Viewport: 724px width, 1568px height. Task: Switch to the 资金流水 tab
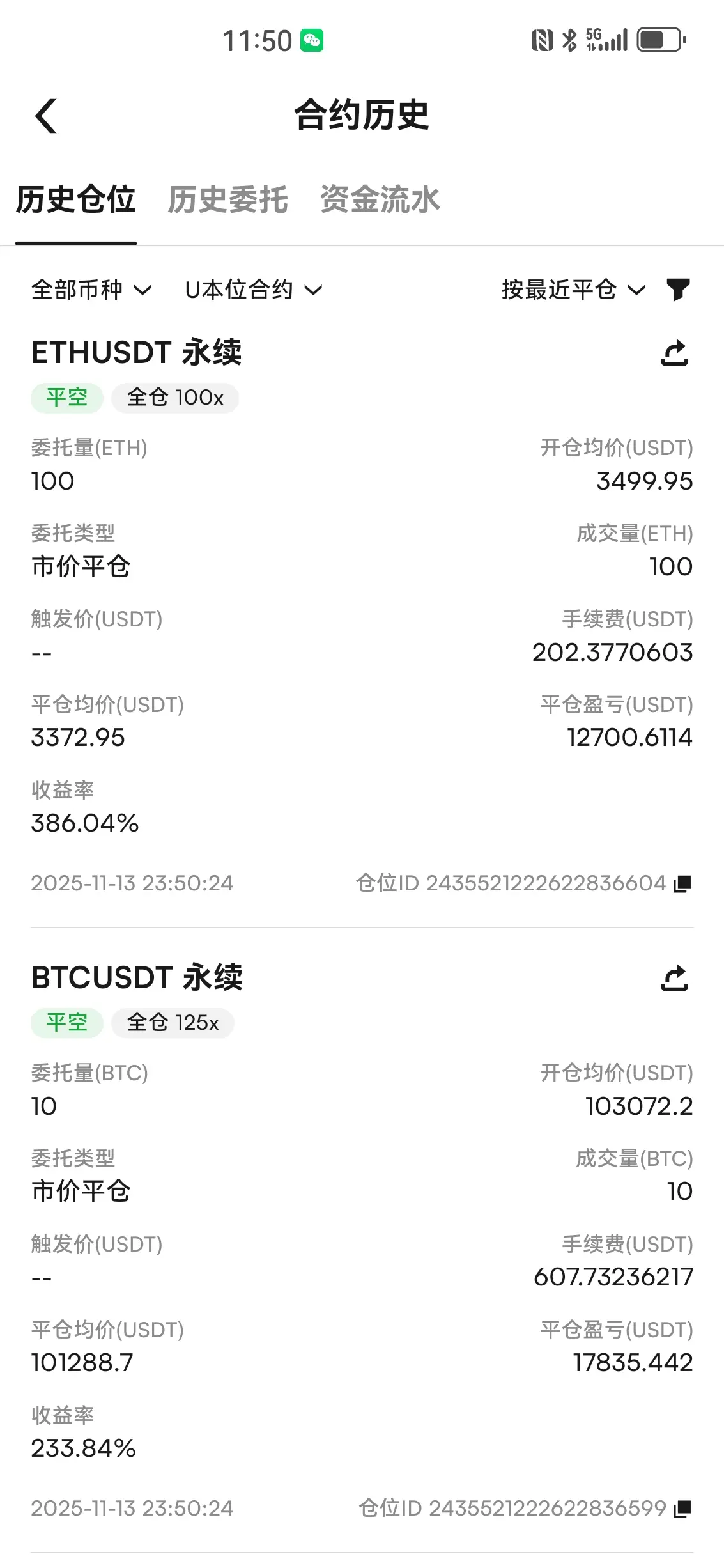click(380, 199)
